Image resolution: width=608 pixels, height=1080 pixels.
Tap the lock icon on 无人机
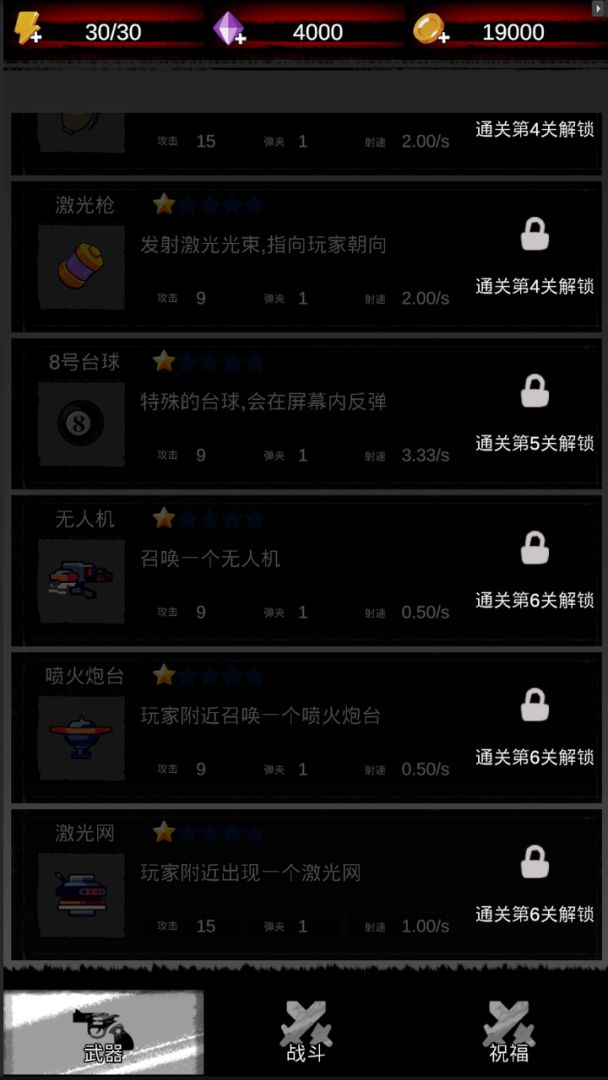[535, 549]
